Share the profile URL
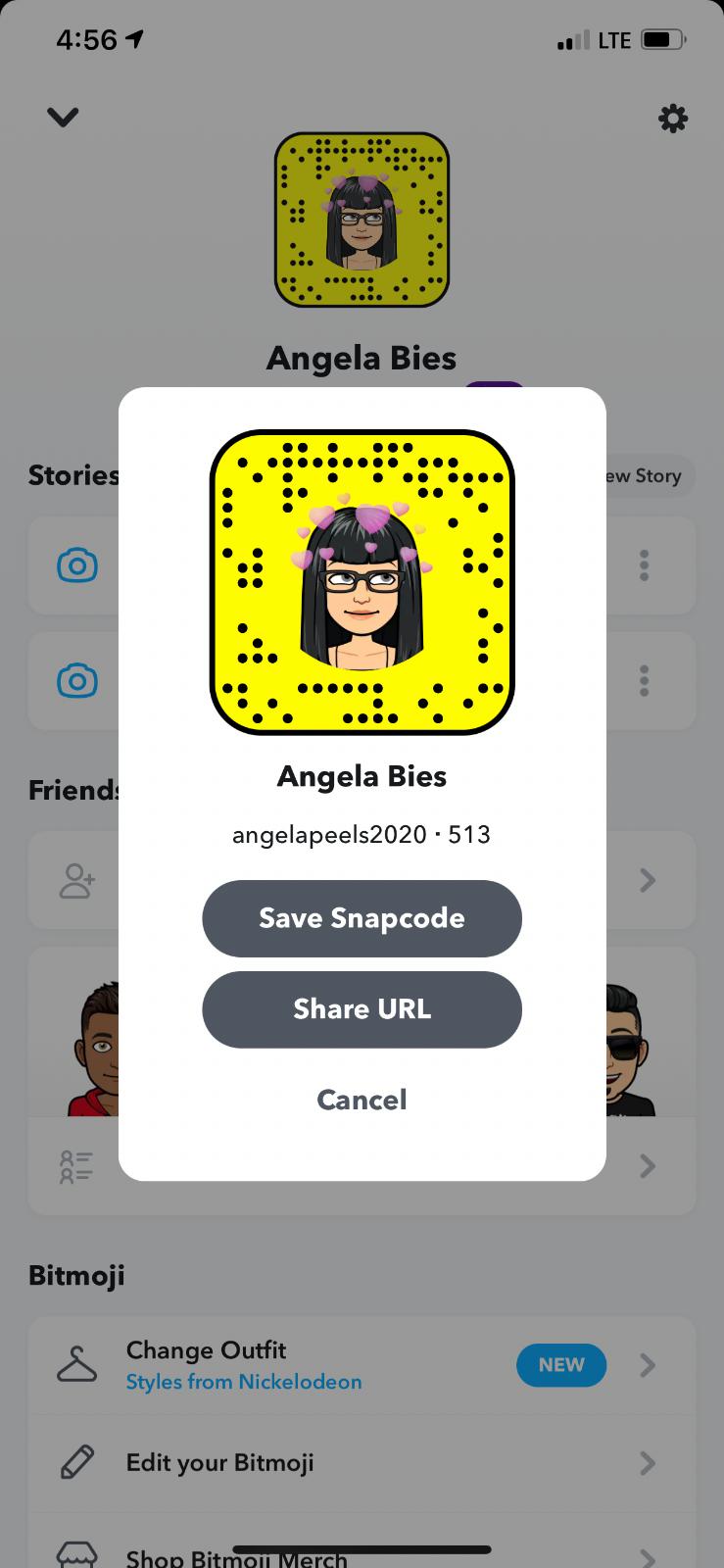Screen dimensions: 724x1568 tap(362, 1009)
